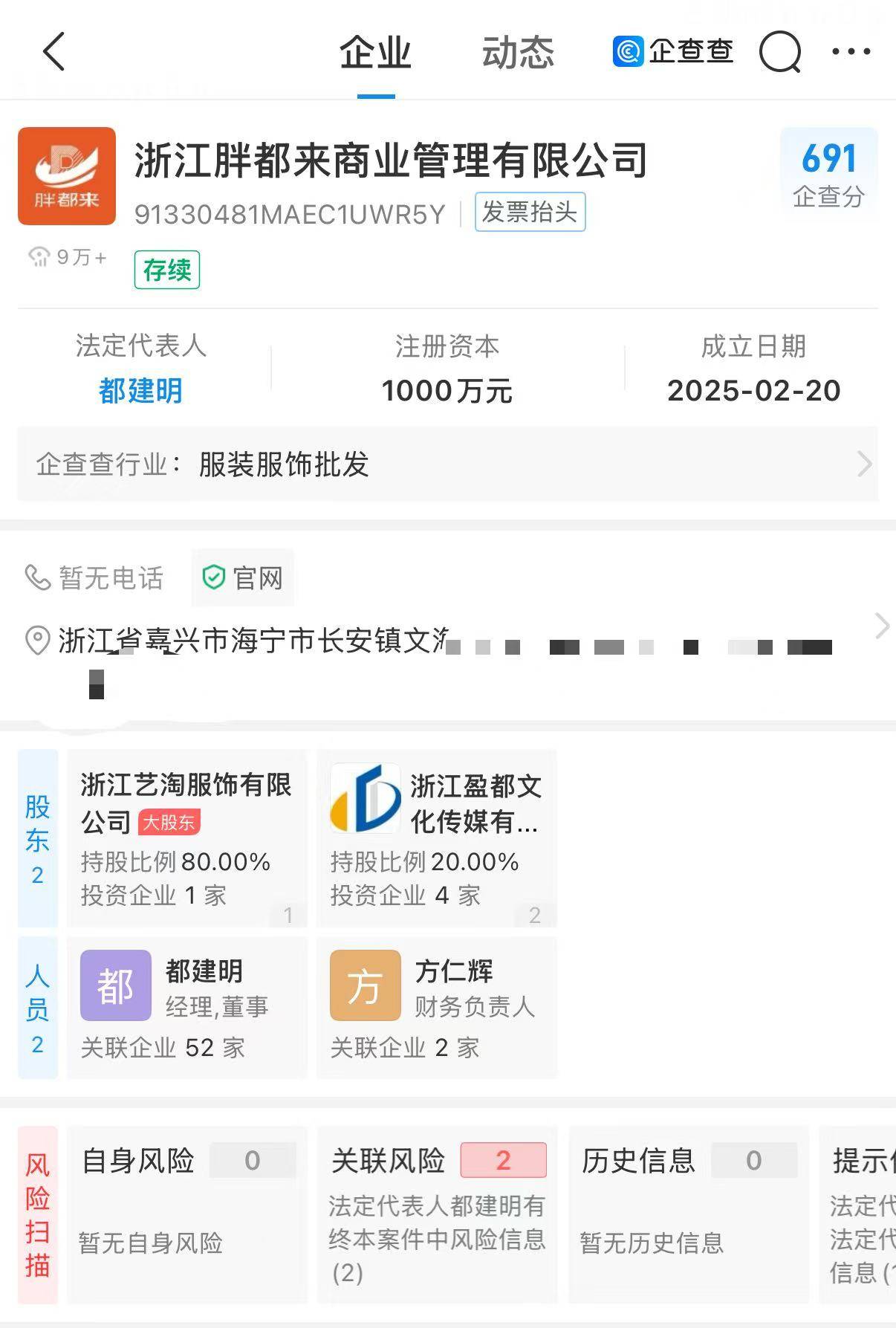Open legal representative 都建明's link
The image size is (896, 1328).
(x=140, y=391)
